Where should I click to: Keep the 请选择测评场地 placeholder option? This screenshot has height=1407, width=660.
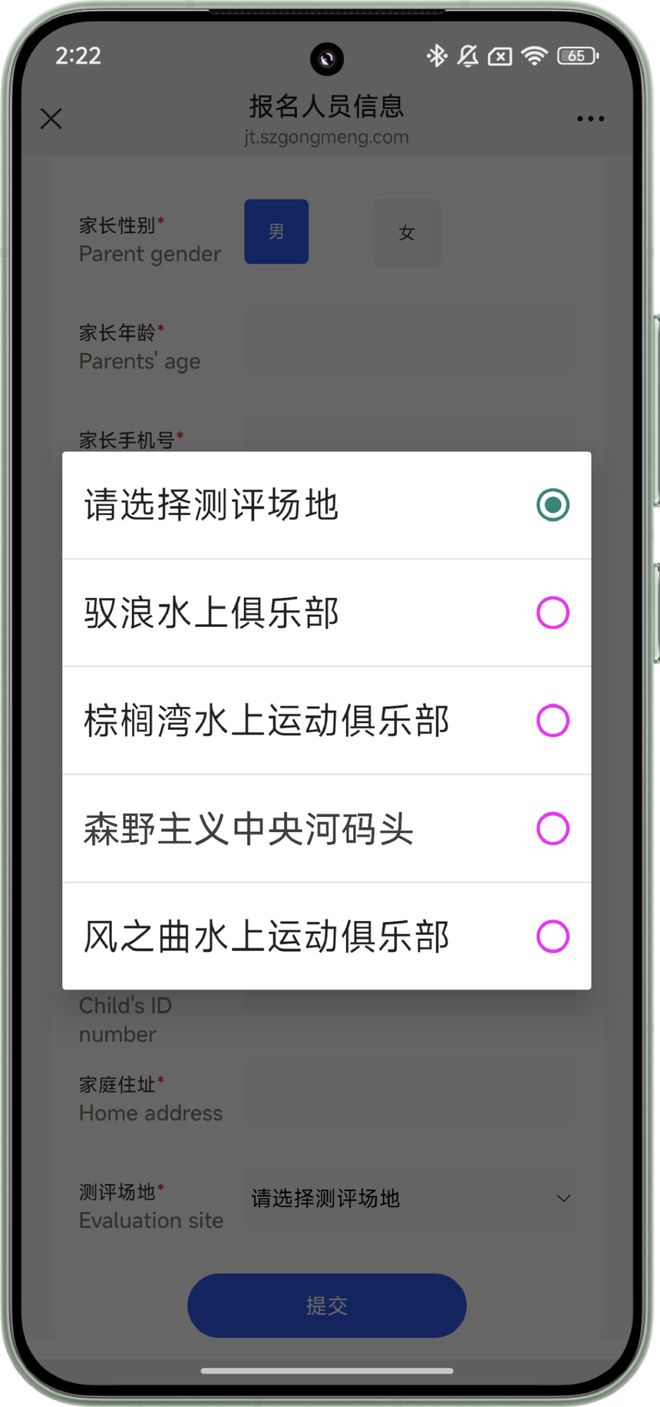pyautogui.click(x=326, y=505)
